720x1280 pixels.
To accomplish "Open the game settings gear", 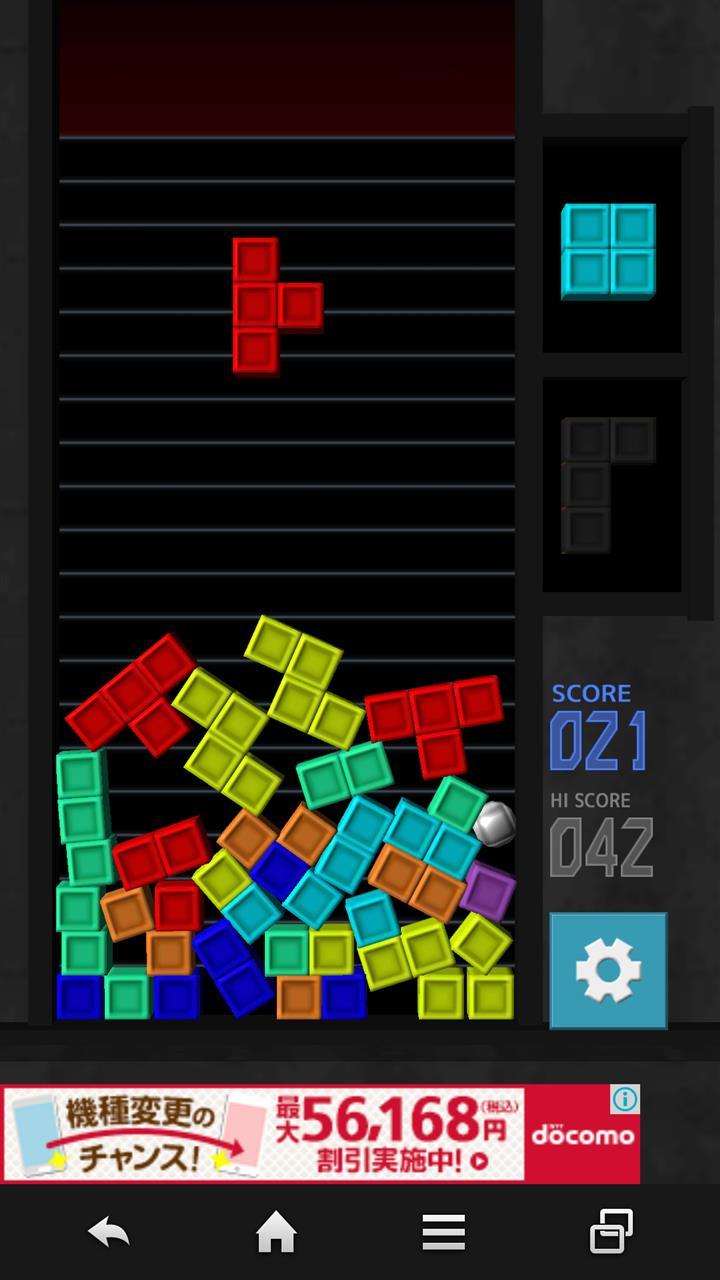I will click(x=608, y=970).
